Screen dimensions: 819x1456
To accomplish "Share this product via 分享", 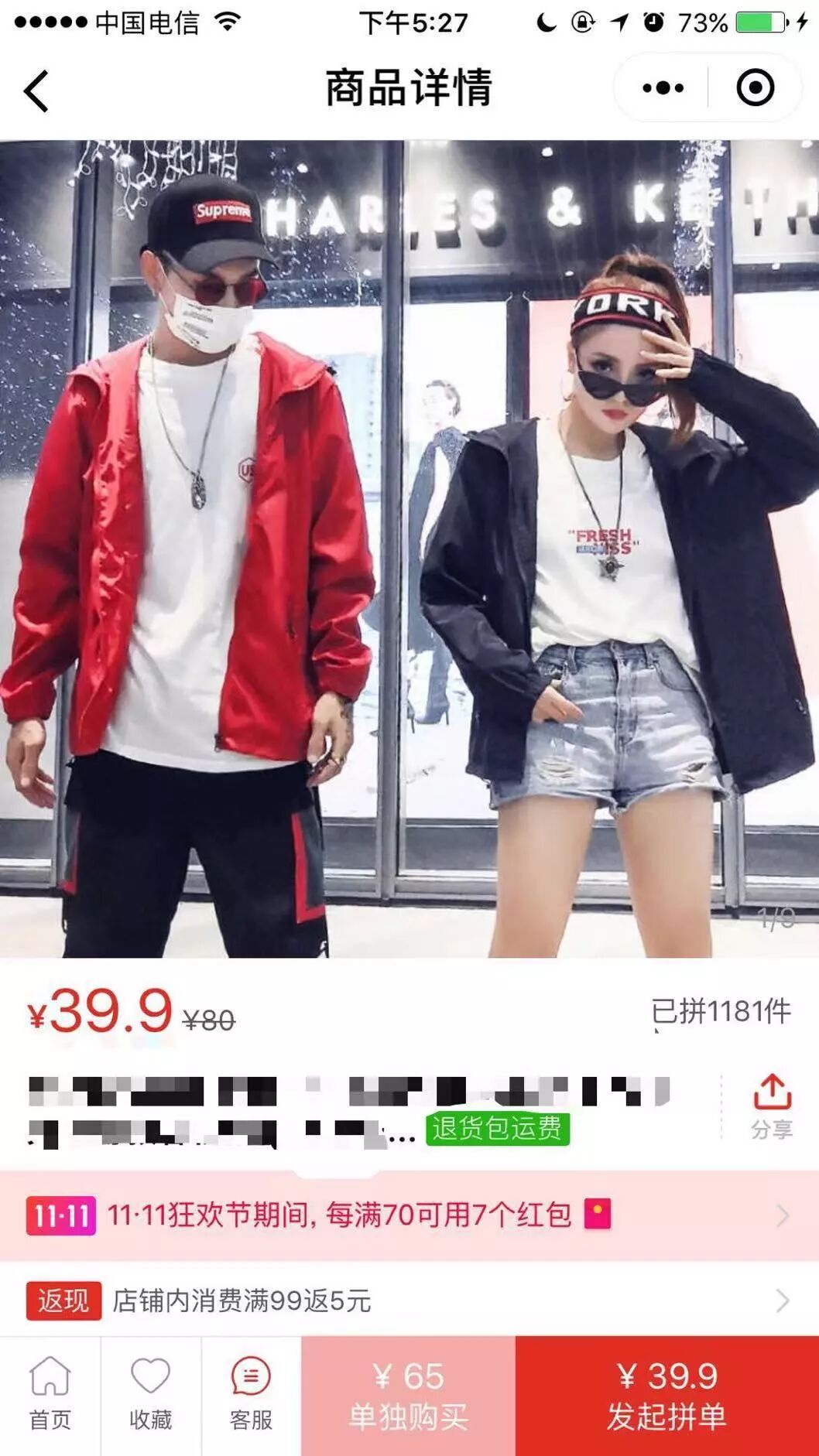I will point(771,1106).
